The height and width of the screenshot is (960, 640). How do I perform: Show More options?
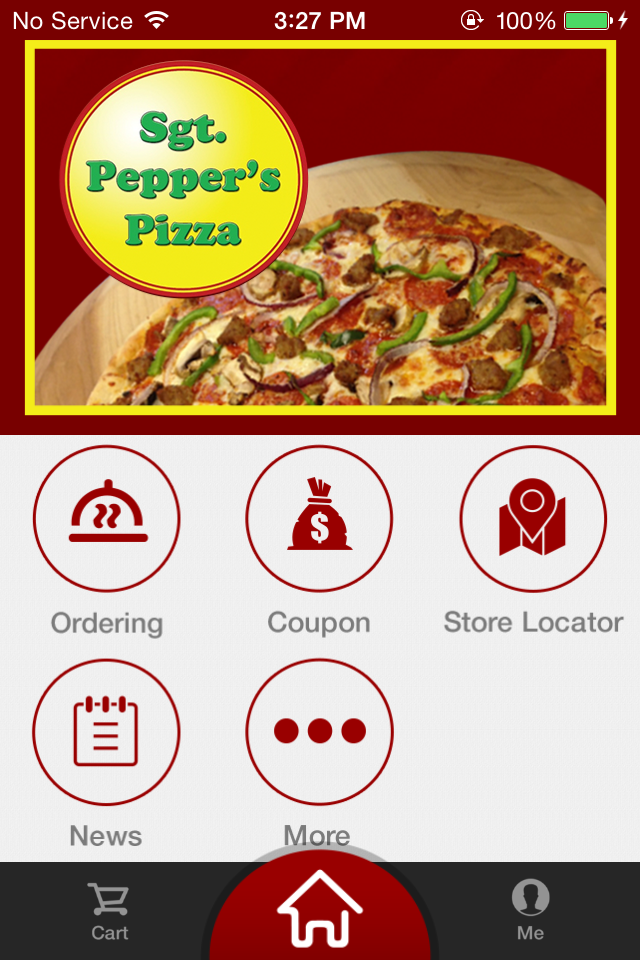(x=319, y=732)
